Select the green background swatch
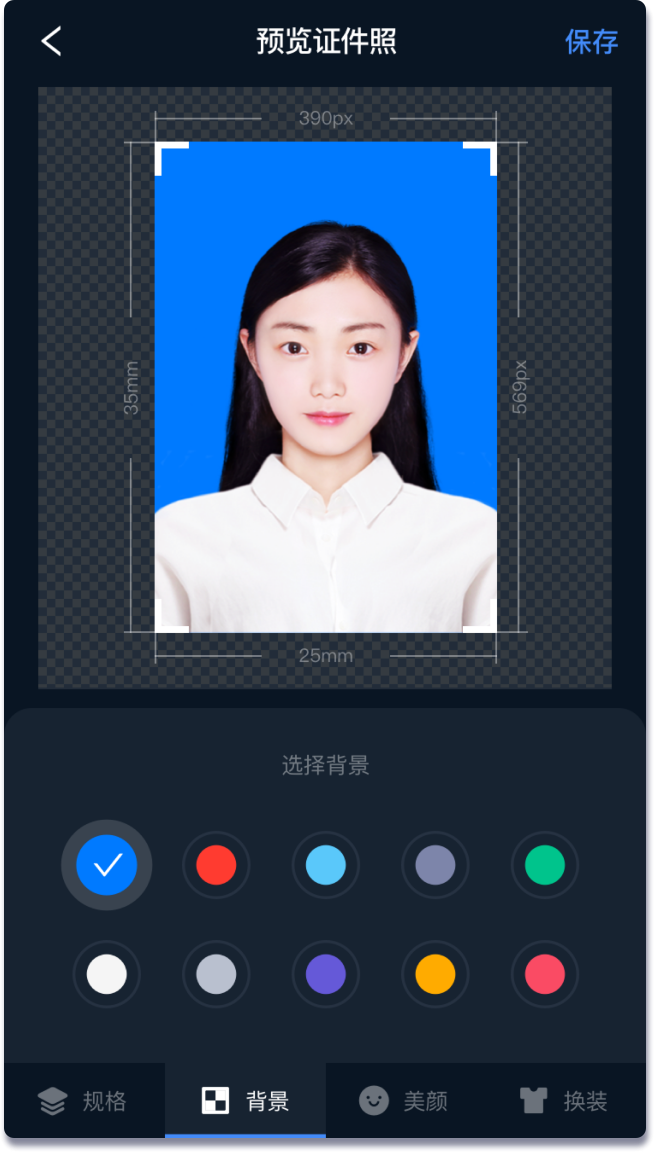 [545, 865]
